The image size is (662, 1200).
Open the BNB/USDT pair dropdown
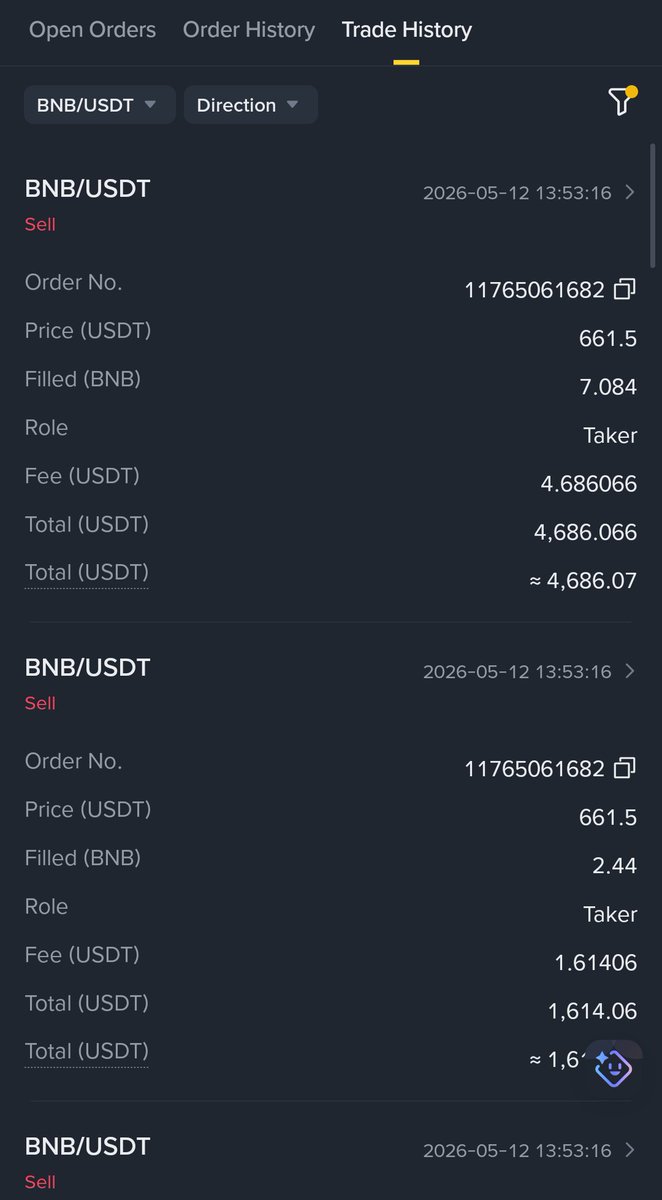pyautogui.click(x=100, y=105)
